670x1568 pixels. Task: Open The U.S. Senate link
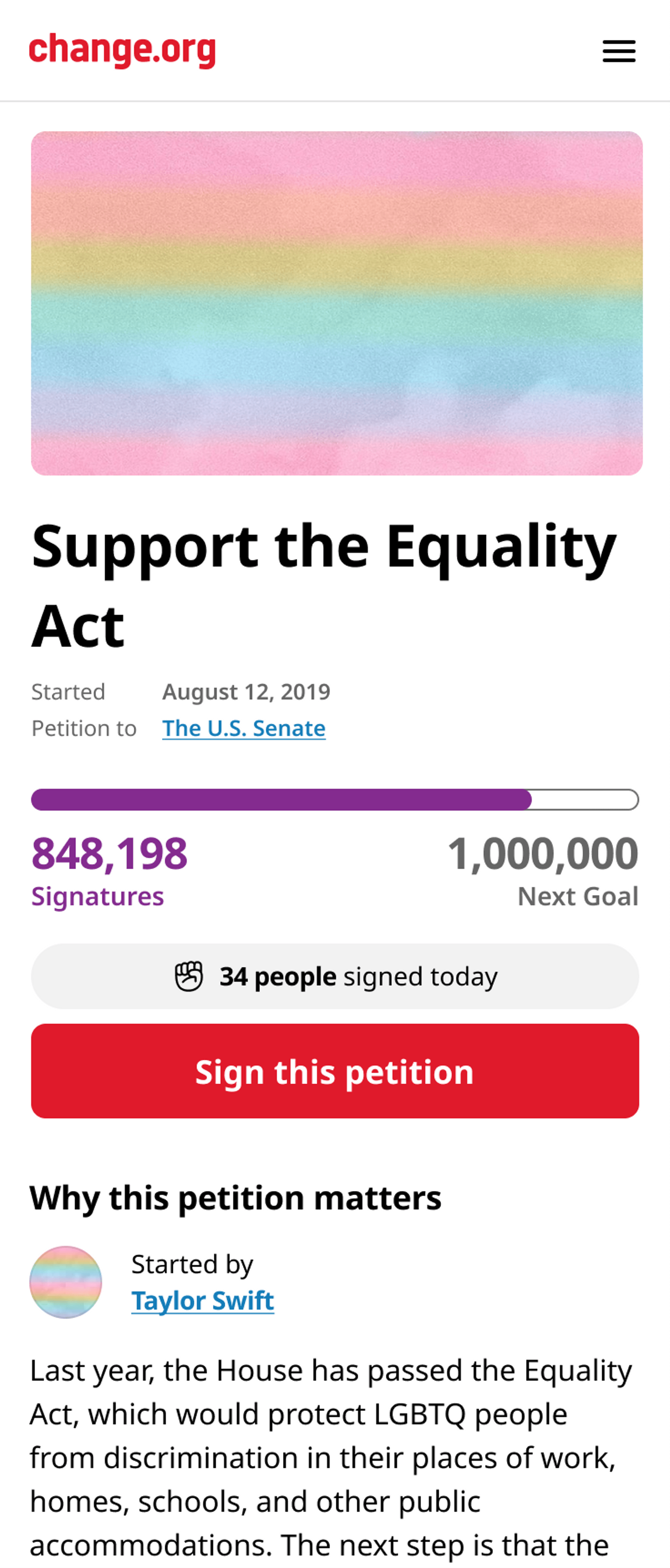tap(244, 728)
